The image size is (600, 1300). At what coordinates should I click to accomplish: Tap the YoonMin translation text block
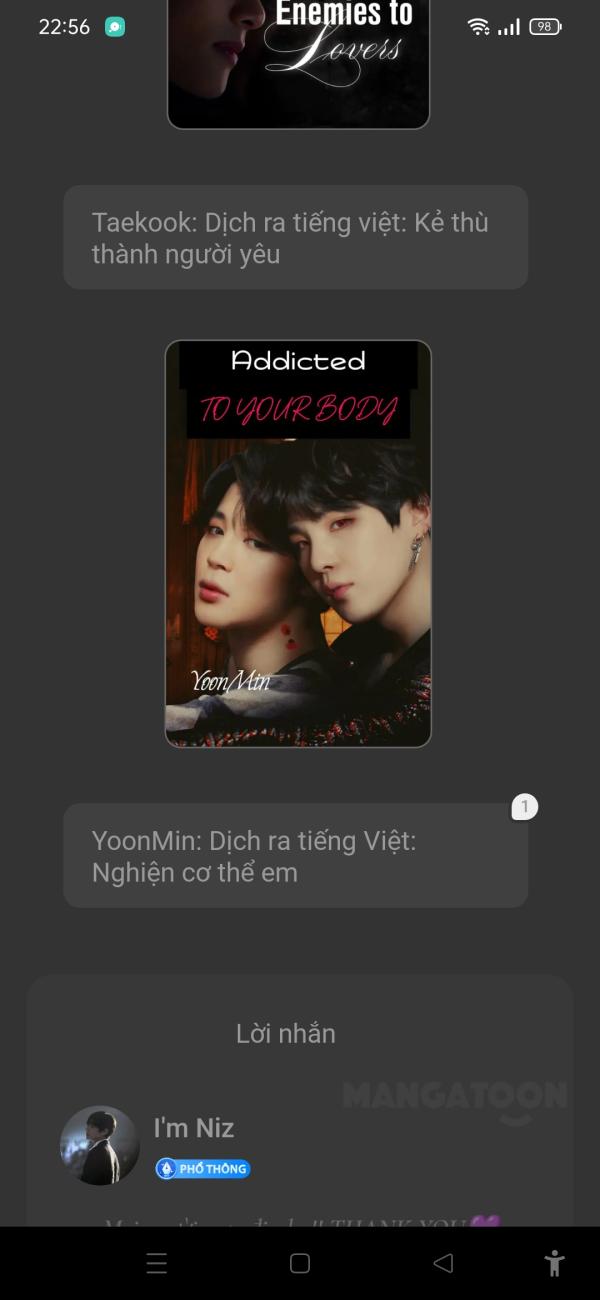coord(295,856)
